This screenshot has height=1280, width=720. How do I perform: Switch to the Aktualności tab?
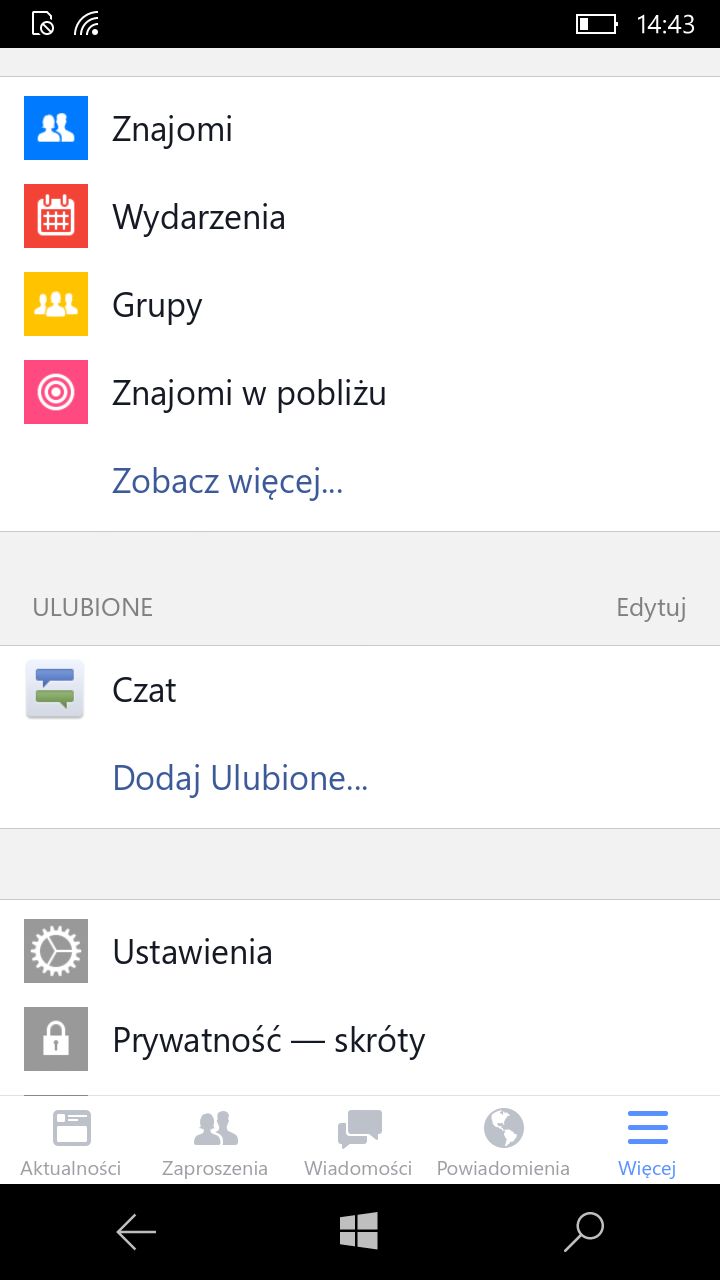click(70, 1140)
